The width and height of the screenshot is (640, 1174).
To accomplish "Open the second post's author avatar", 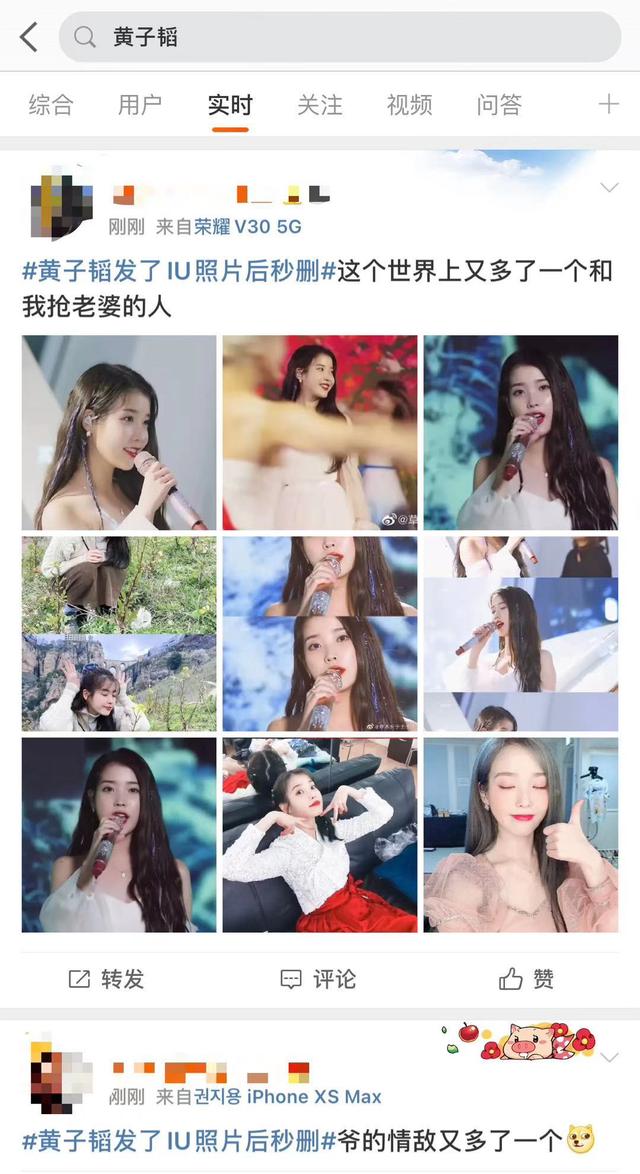I will tap(62, 1079).
